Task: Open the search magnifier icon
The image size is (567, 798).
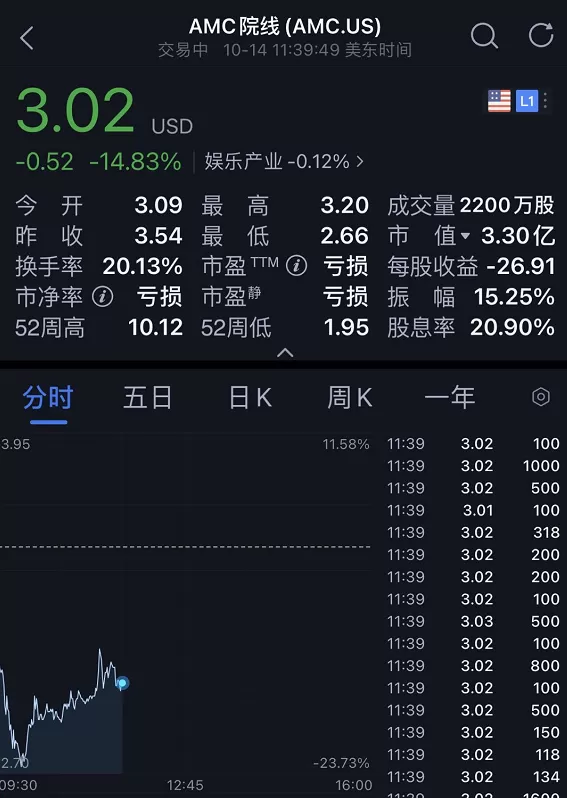Action: (x=484, y=36)
